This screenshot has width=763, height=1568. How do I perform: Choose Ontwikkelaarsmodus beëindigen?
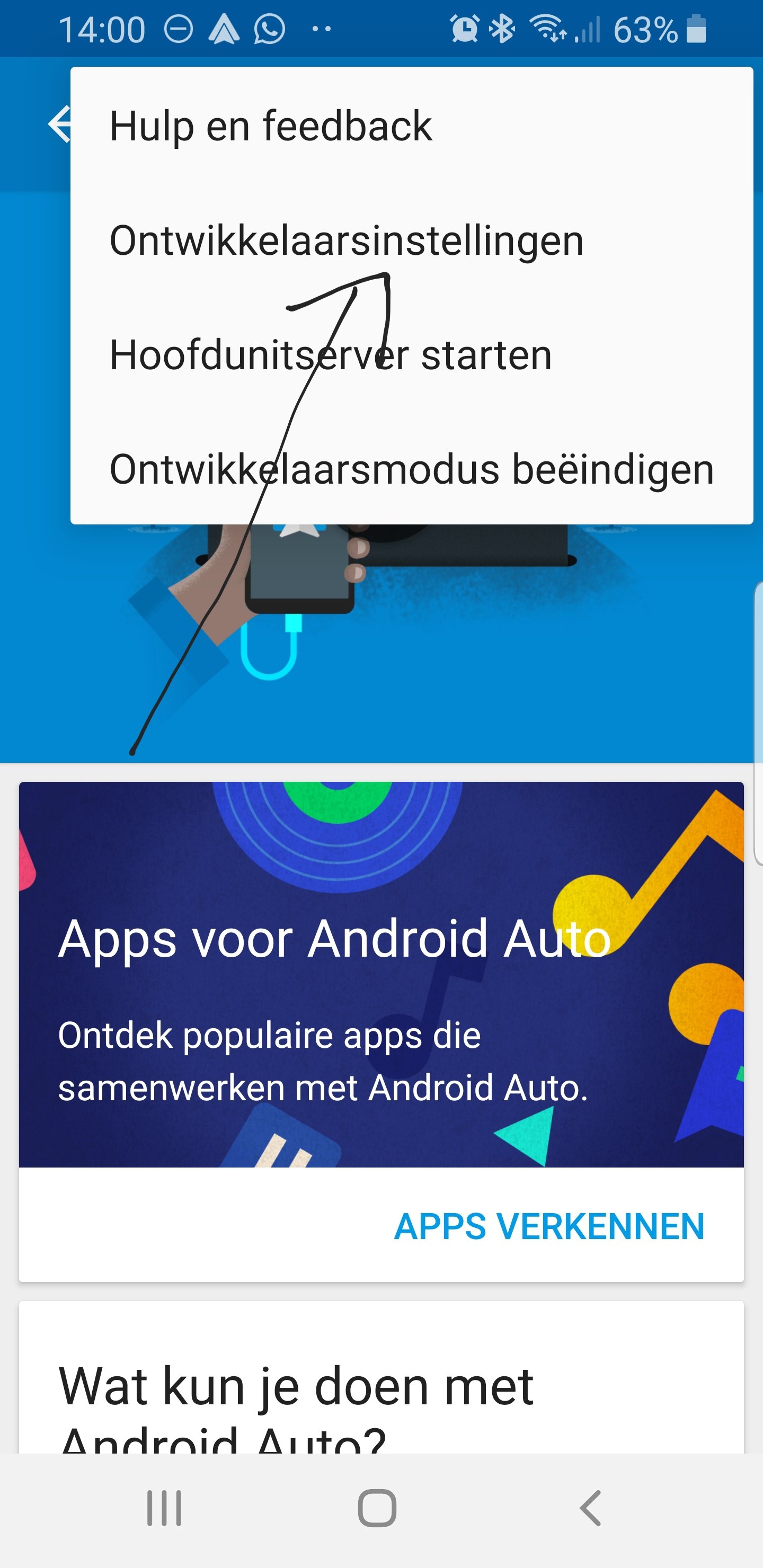click(411, 469)
